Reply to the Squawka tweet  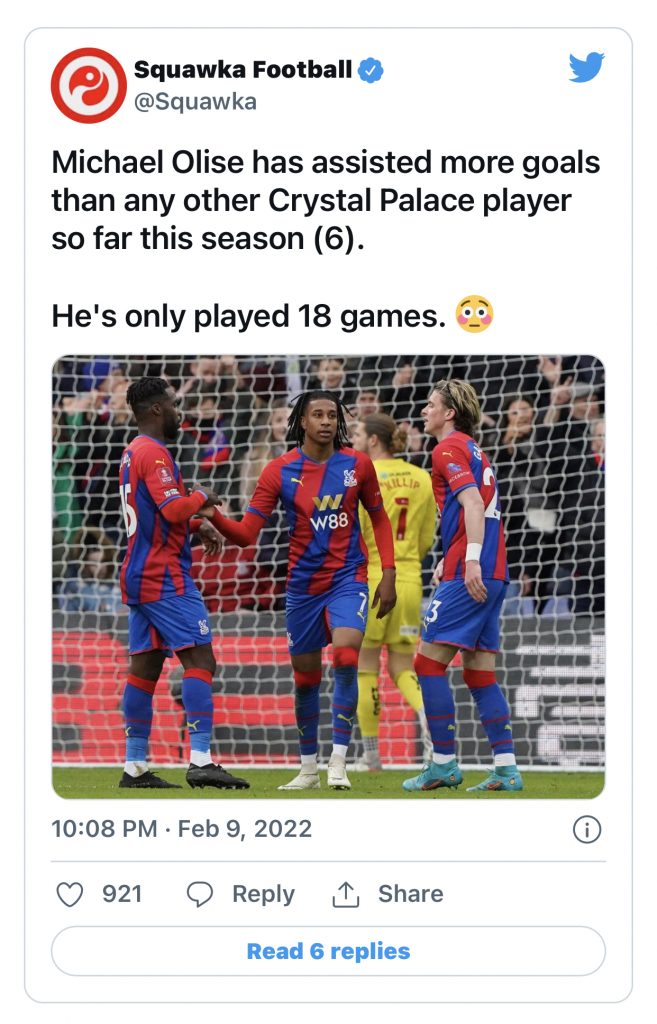click(x=242, y=894)
